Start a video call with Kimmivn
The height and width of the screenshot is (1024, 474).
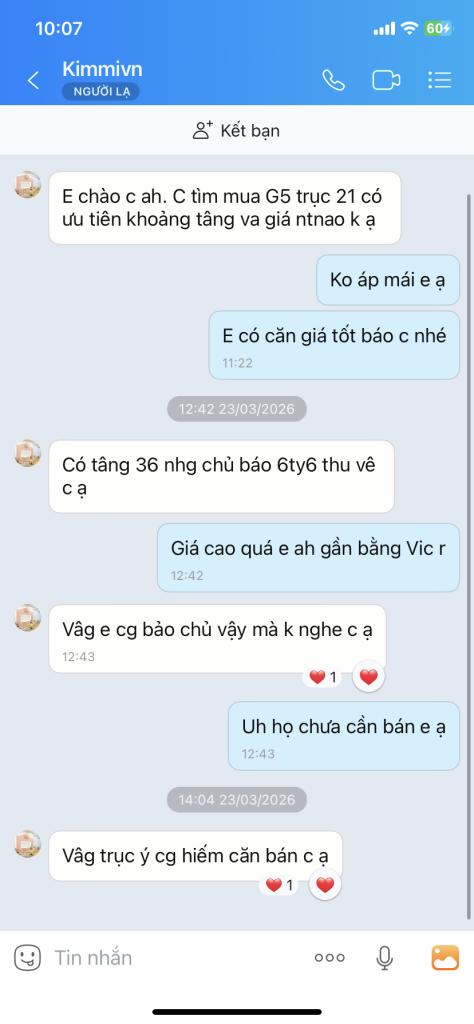coord(386,80)
